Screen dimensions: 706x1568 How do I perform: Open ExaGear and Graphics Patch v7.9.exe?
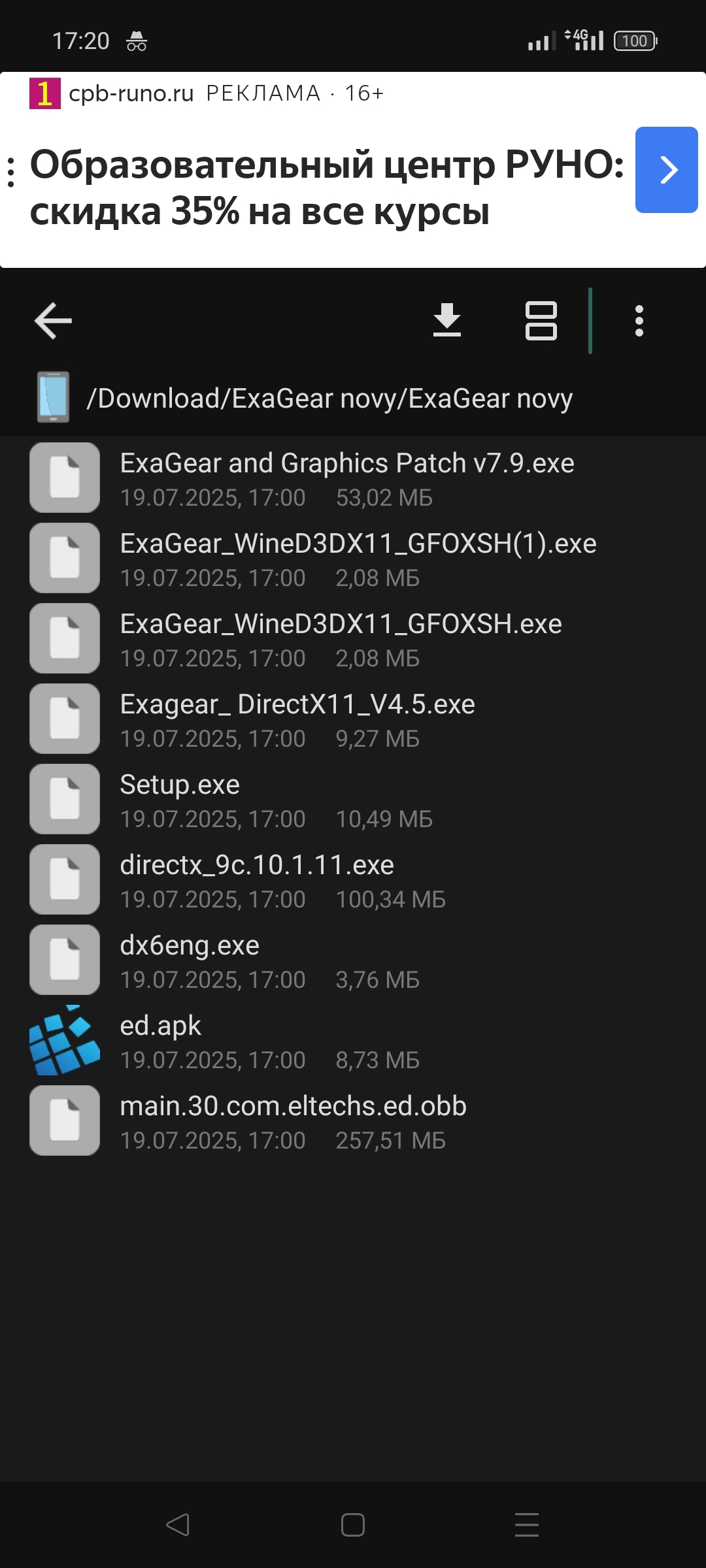coord(353,478)
